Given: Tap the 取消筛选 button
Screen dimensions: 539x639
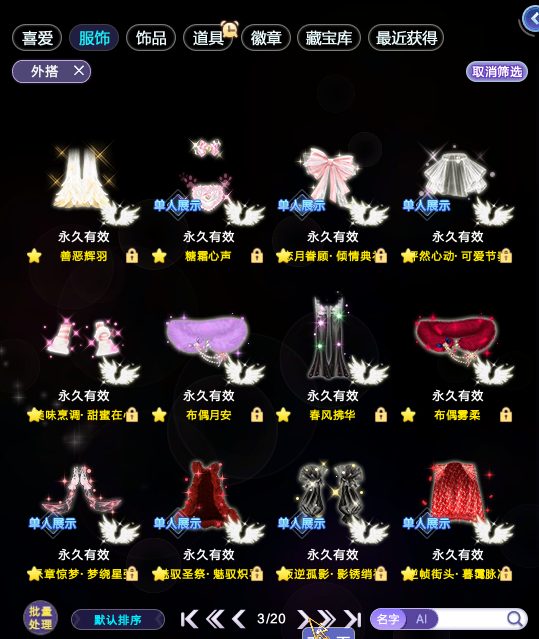Looking at the screenshot, I should pyautogui.click(x=497, y=72).
